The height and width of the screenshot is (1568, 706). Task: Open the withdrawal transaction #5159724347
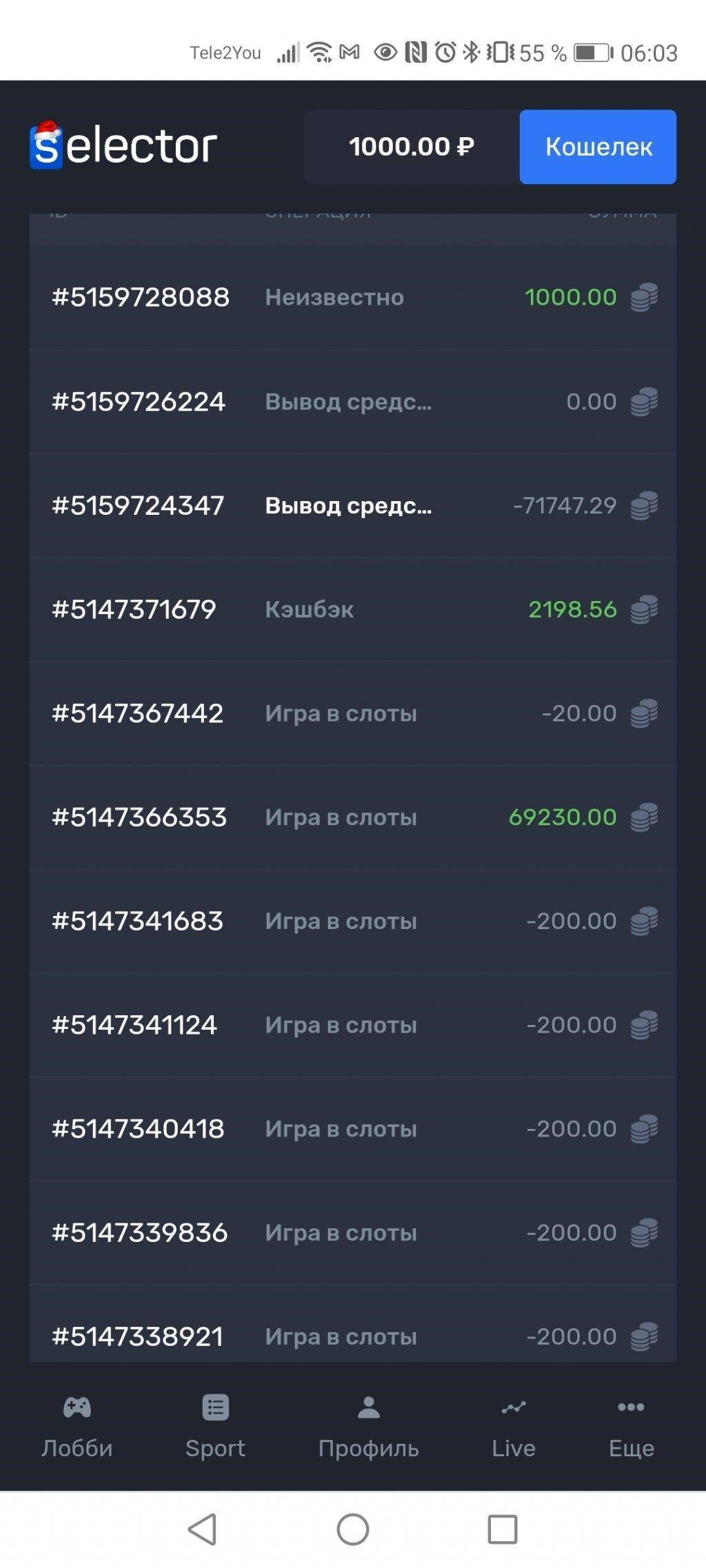(x=352, y=505)
